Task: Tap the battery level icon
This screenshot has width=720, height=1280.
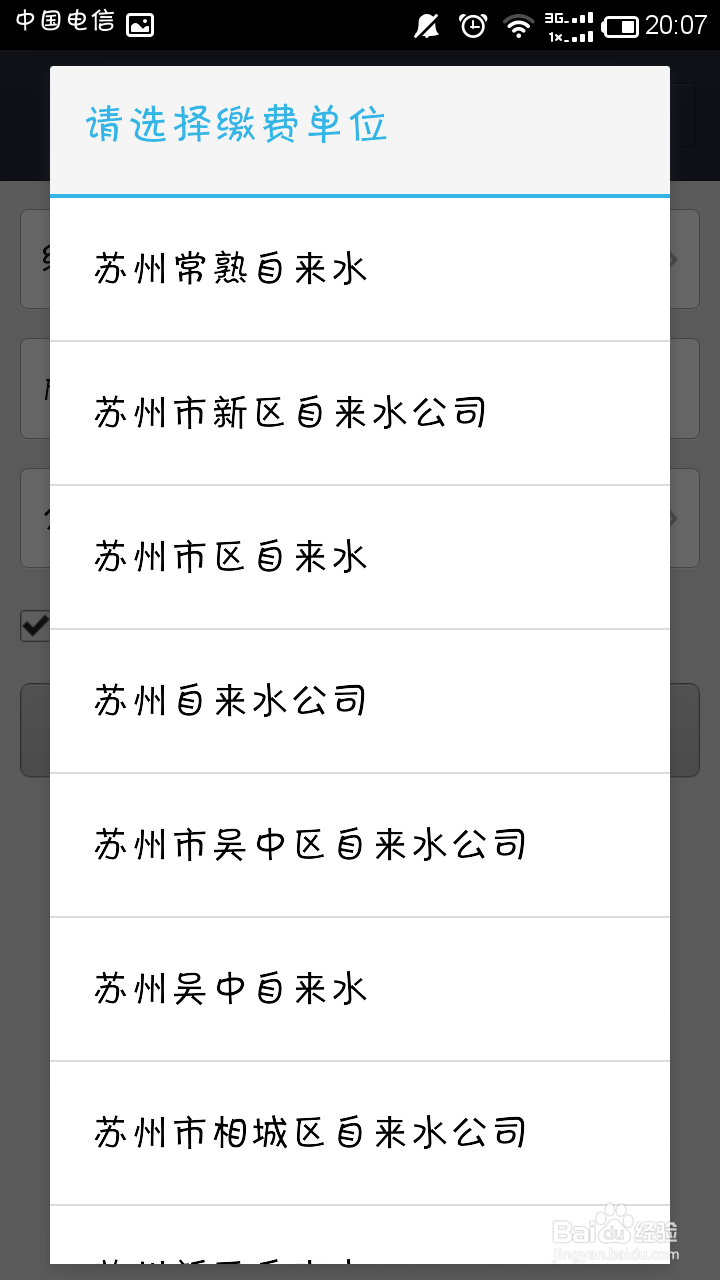Action: pos(622,24)
